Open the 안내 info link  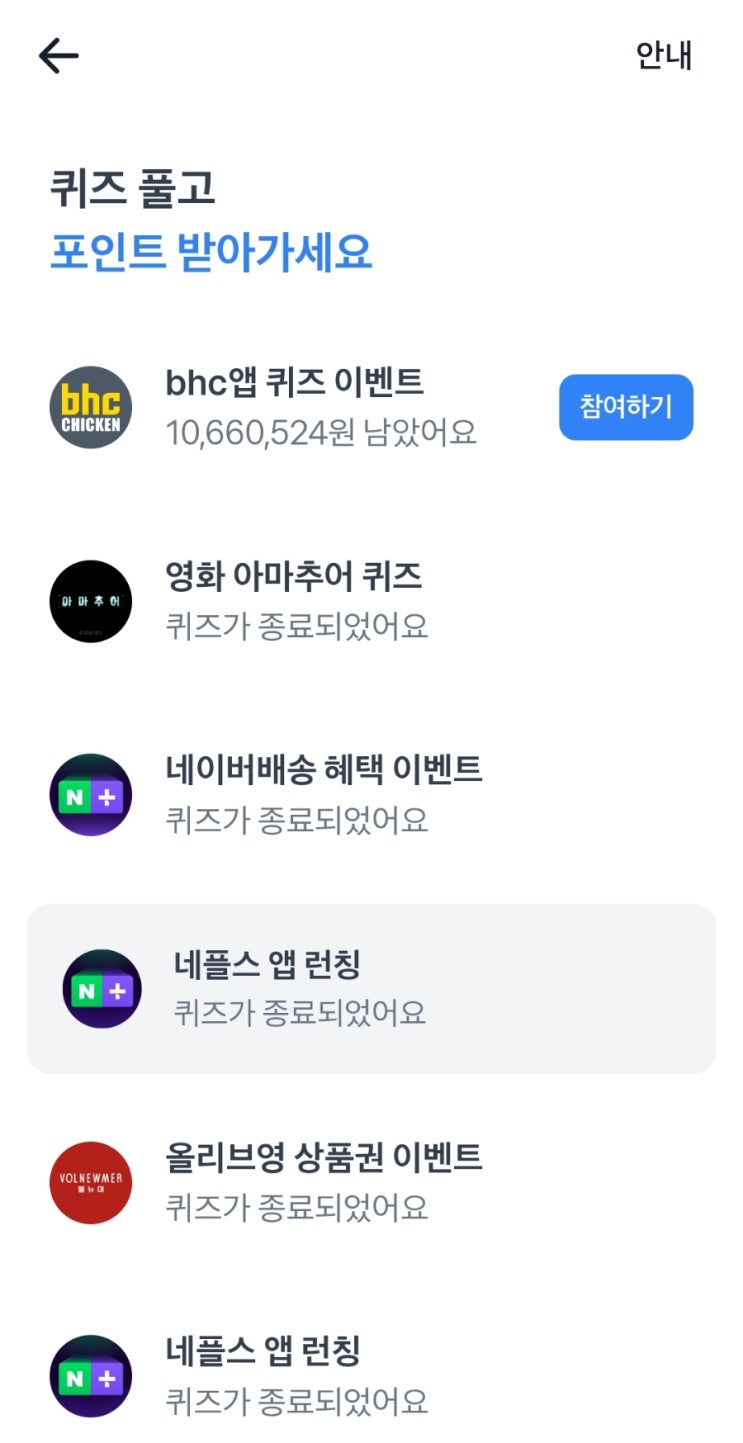664,56
